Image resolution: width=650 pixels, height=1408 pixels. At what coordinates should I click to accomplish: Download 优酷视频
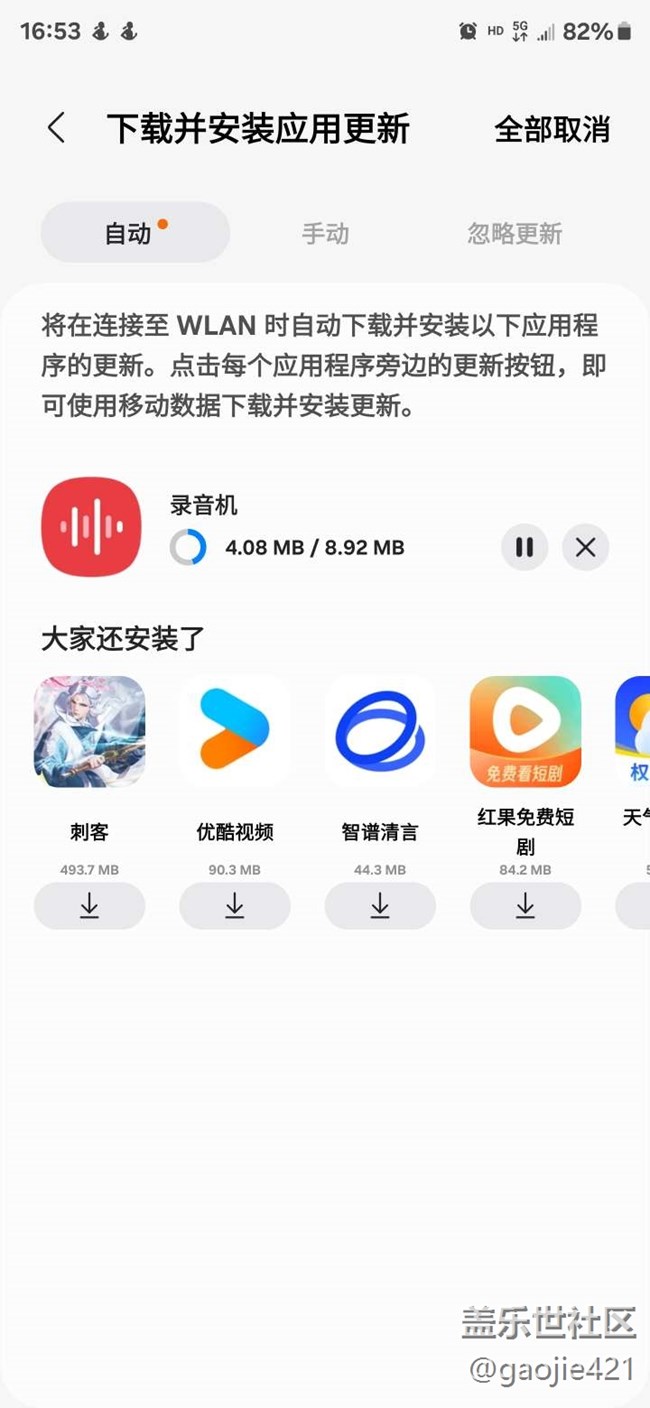[235, 906]
